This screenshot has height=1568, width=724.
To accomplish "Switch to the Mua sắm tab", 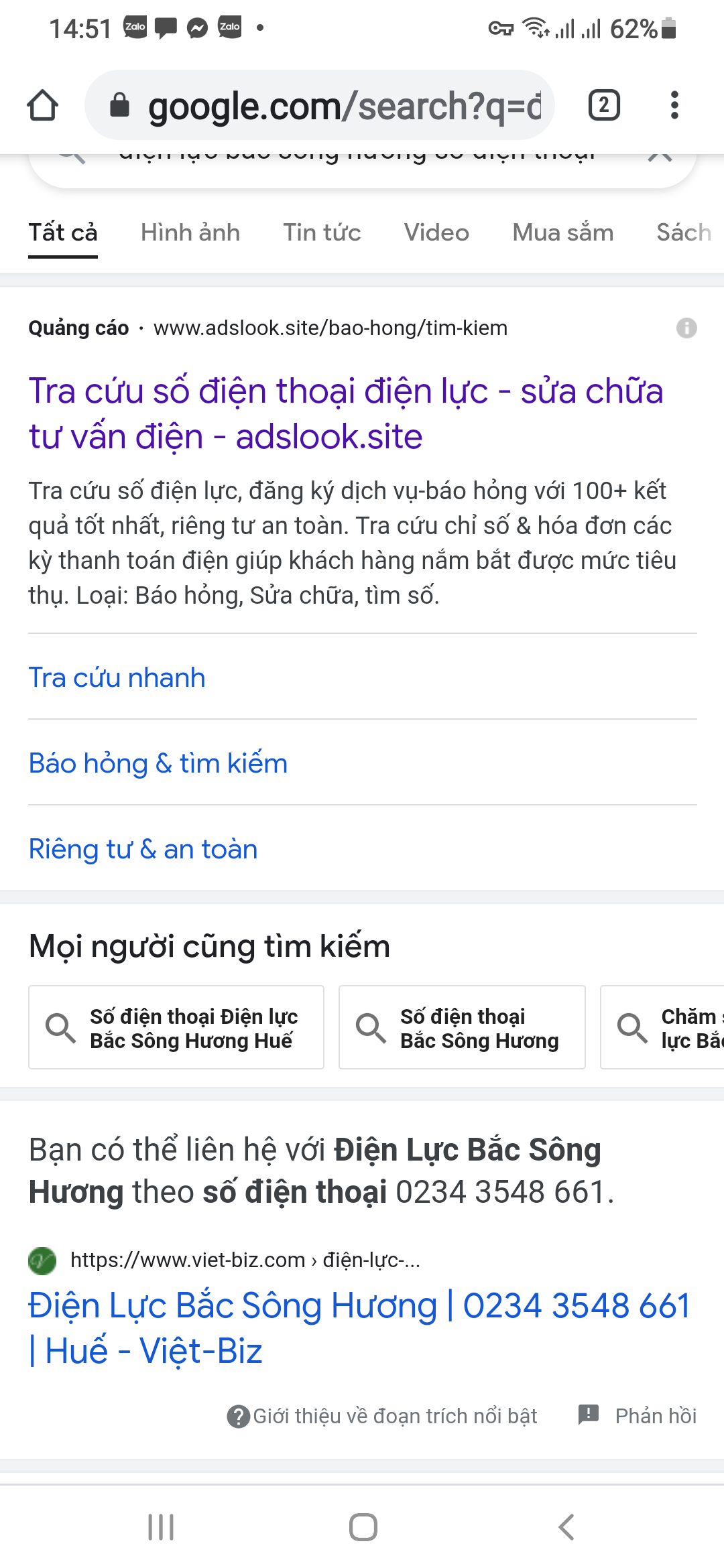I will coord(562,233).
